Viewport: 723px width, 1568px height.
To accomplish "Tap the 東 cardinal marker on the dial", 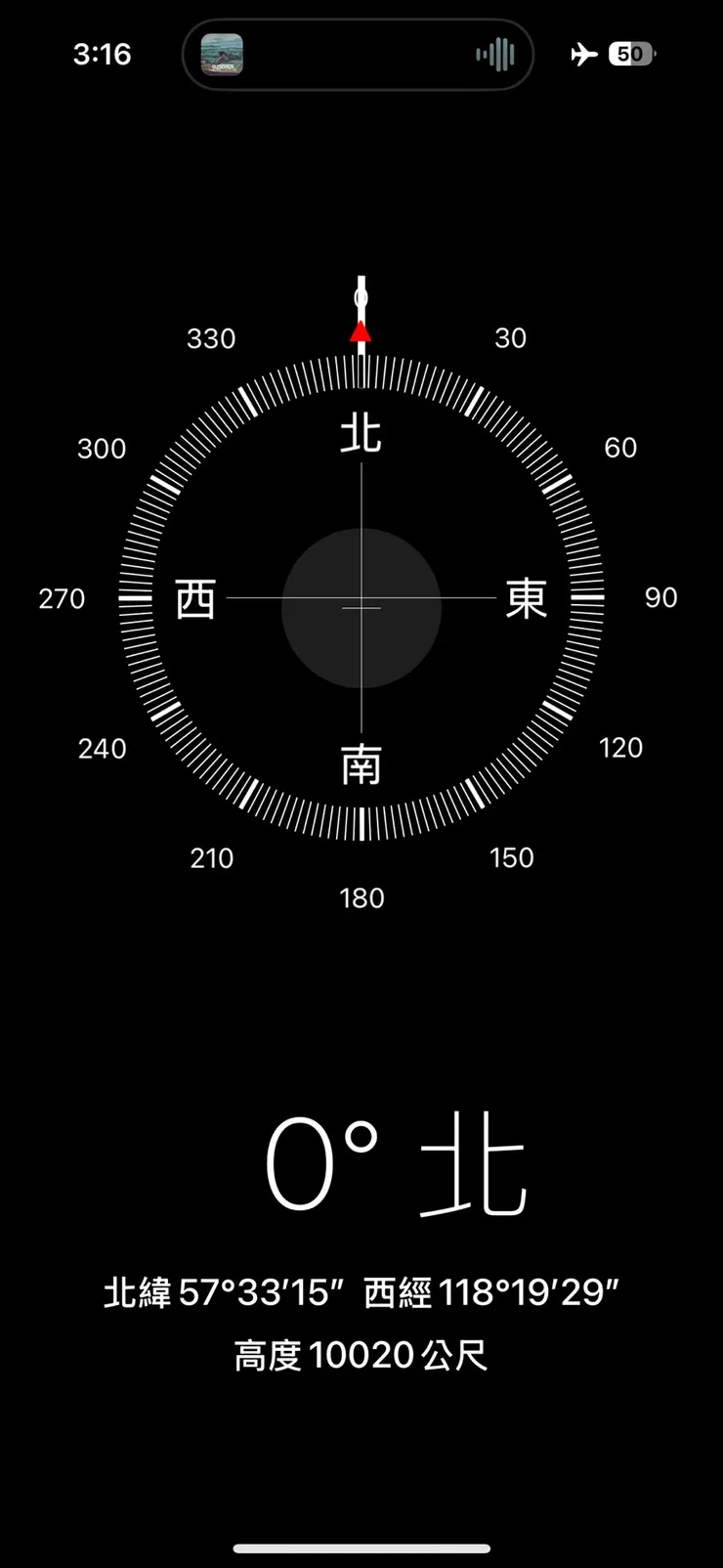I will coord(526,599).
